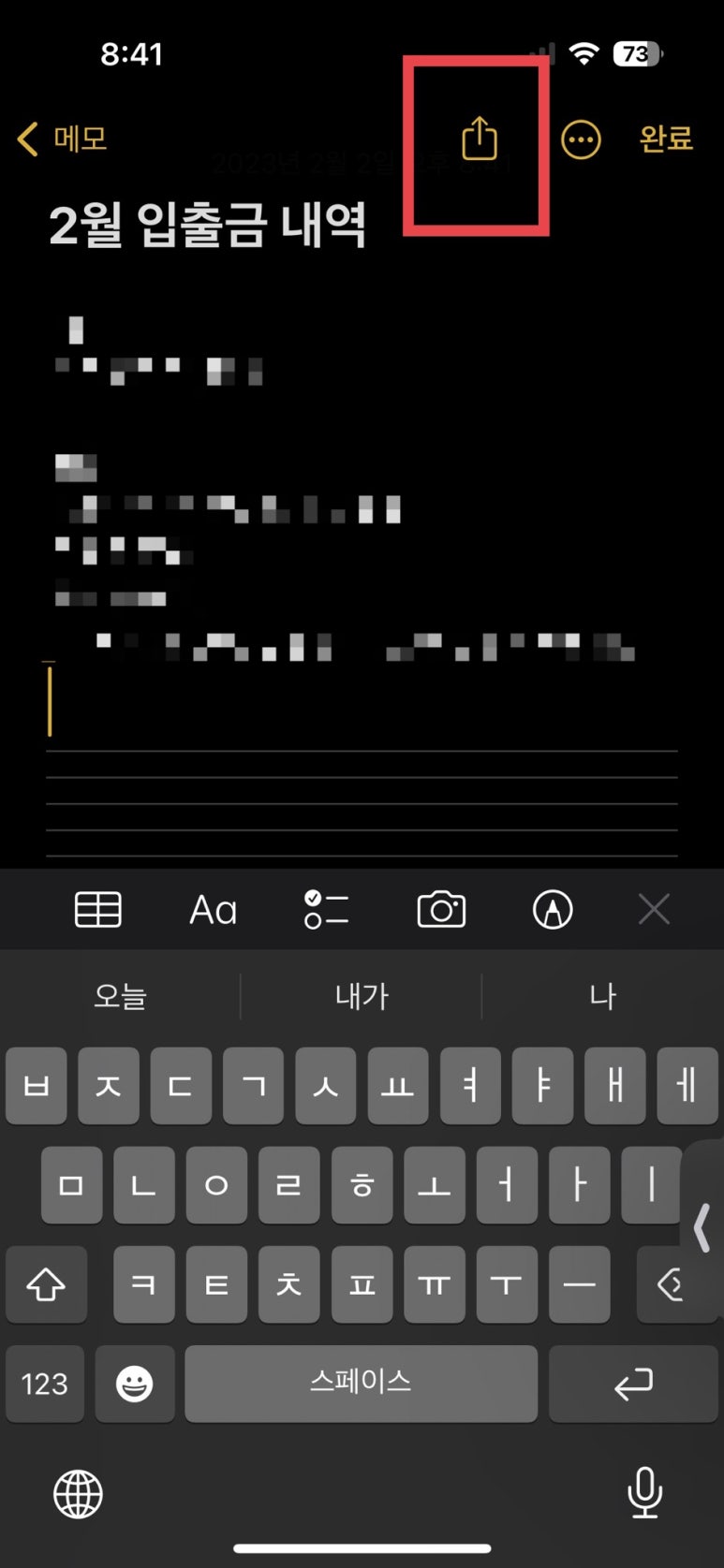
Task: Tap the 스페이스 key
Action: click(x=361, y=1384)
